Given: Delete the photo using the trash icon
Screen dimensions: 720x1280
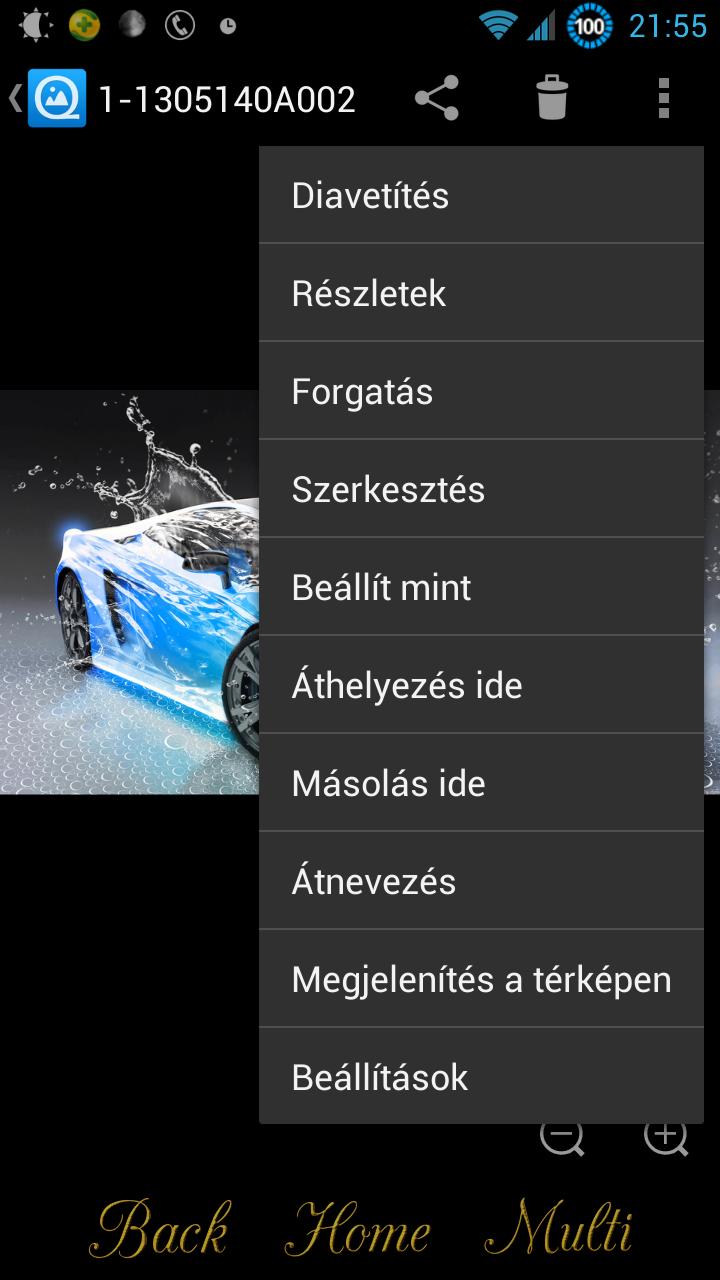Looking at the screenshot, I should pyautogui.click(x=552, y=98).
